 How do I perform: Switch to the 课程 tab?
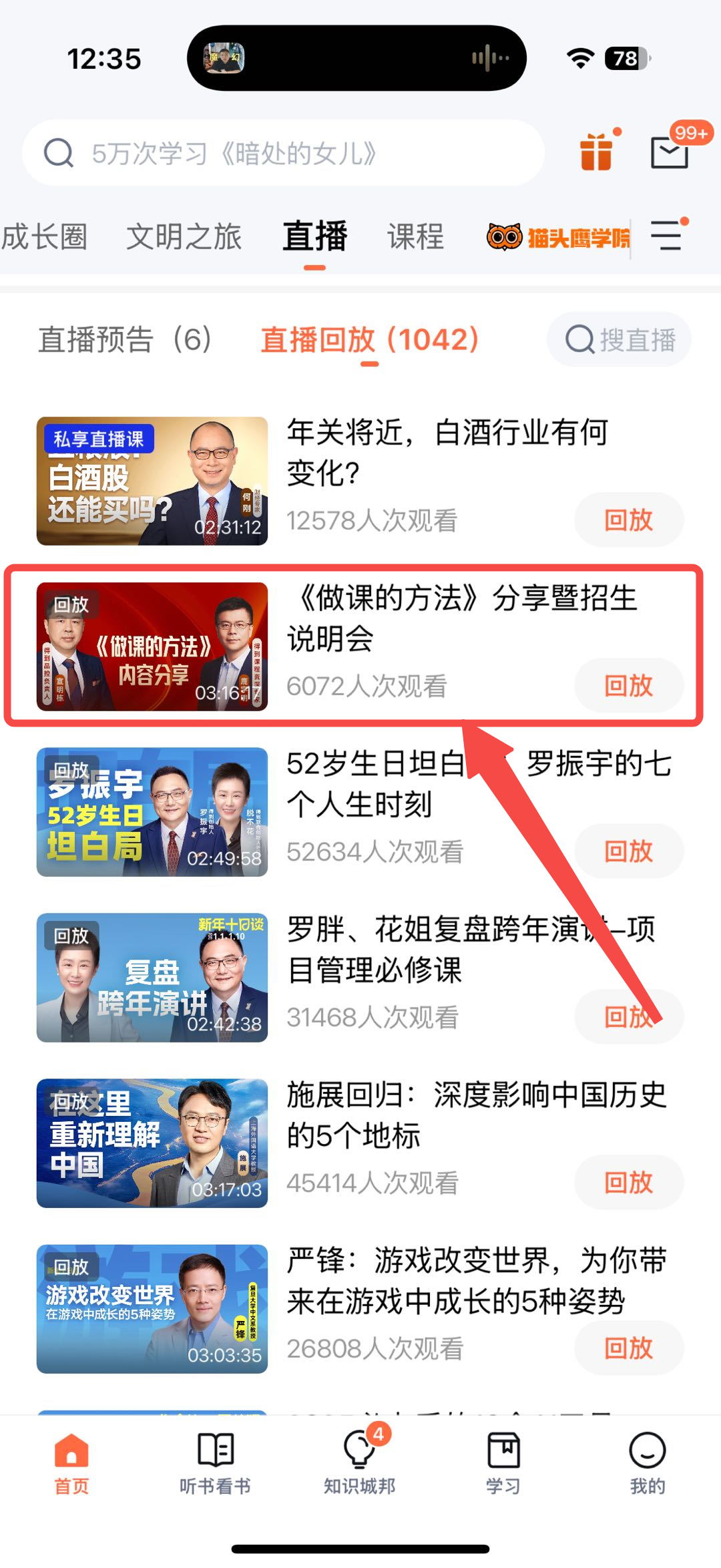(x=415, y=237)
